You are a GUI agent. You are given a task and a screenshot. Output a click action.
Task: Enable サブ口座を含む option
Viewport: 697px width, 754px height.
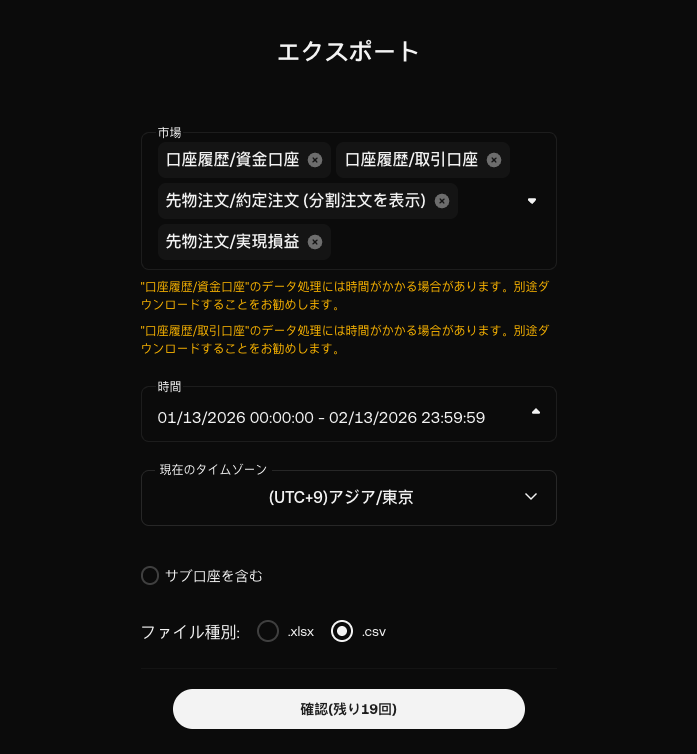click(151, 575)
